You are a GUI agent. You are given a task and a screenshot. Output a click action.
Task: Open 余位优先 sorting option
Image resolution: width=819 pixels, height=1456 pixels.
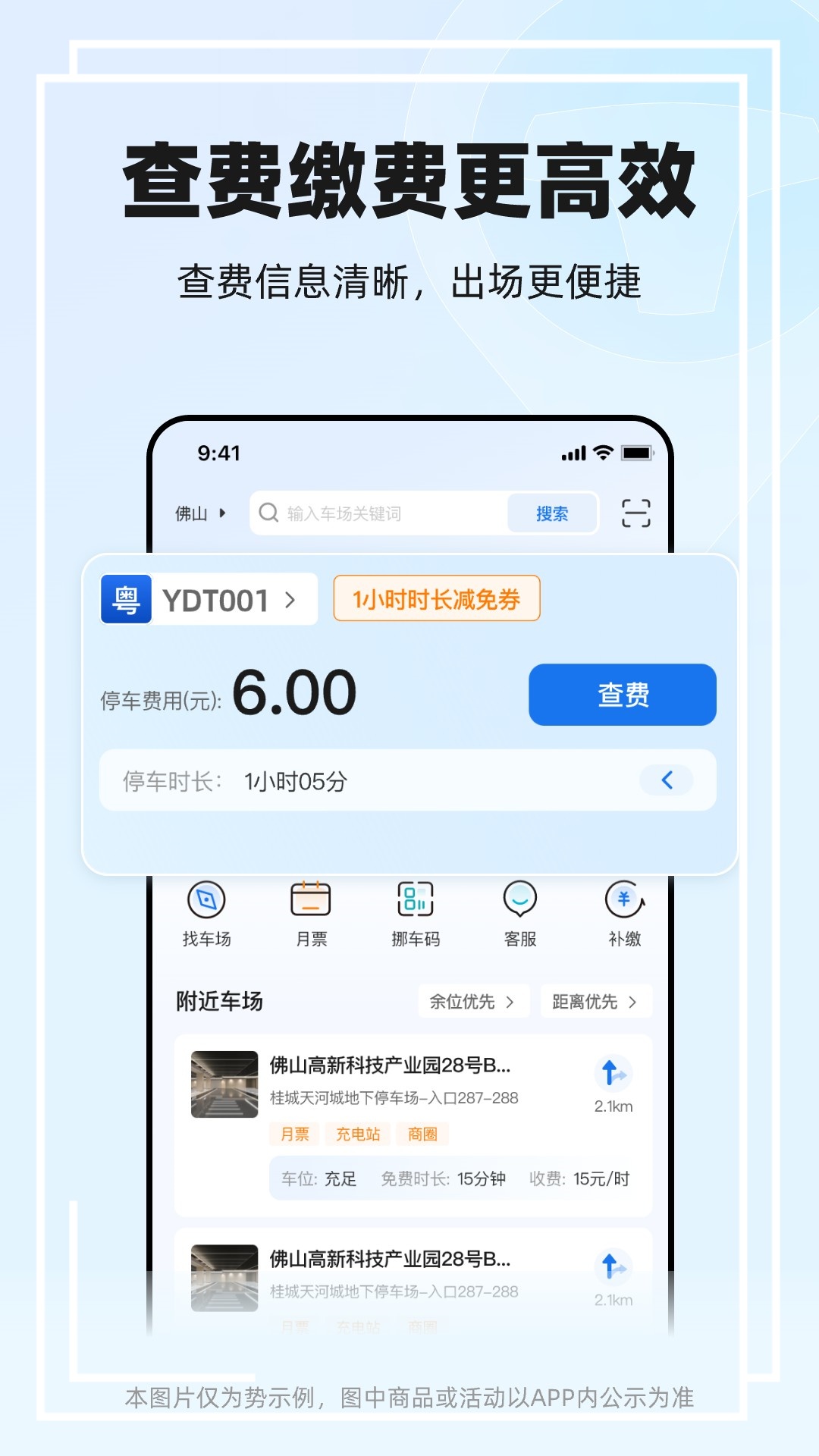472,1001
